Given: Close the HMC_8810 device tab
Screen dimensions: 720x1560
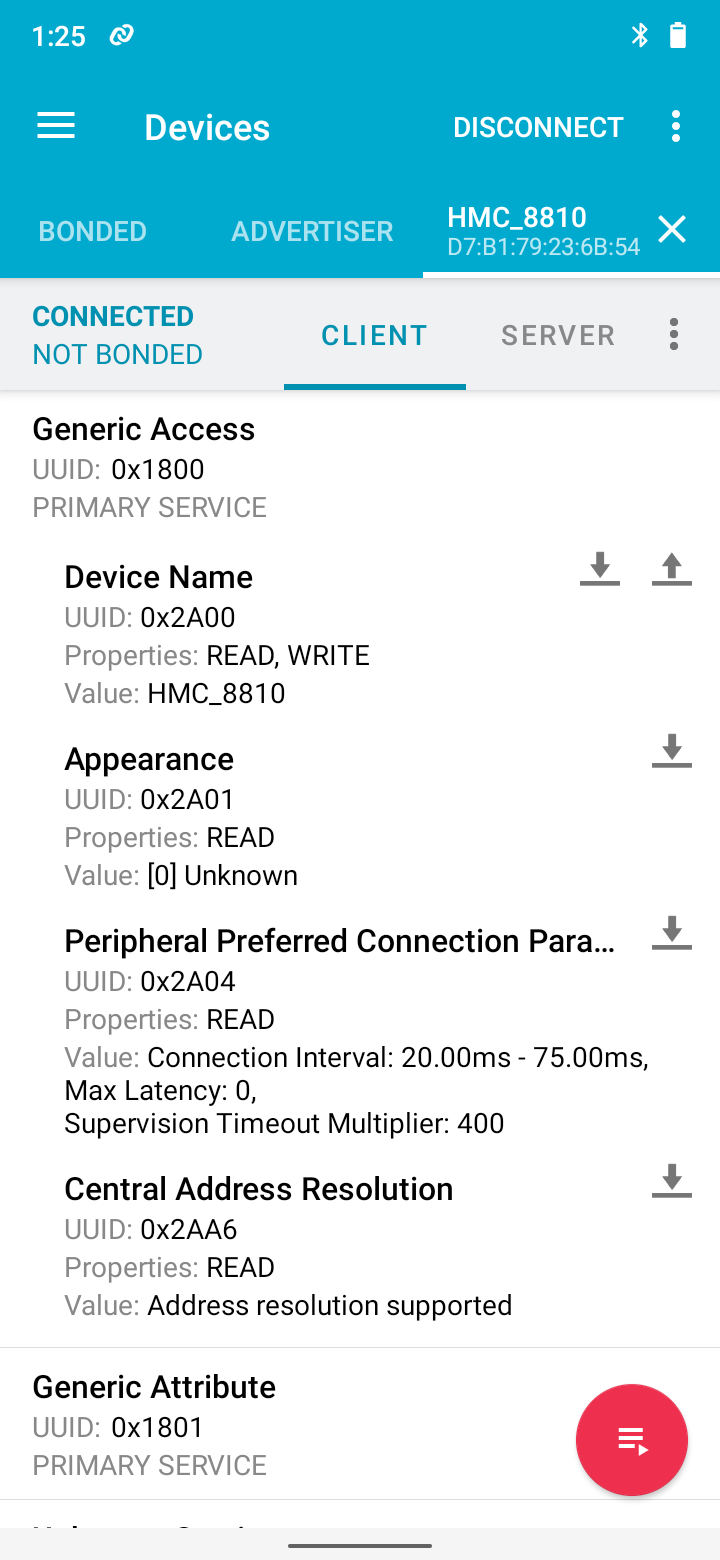Looking at the screenshot, I should (x=672, y=230).
